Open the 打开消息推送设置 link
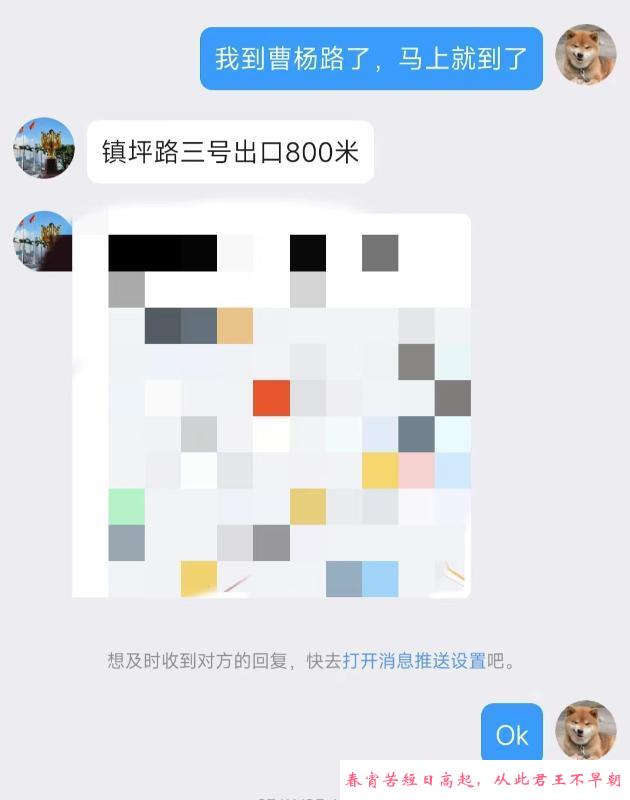 coord(414,661)
